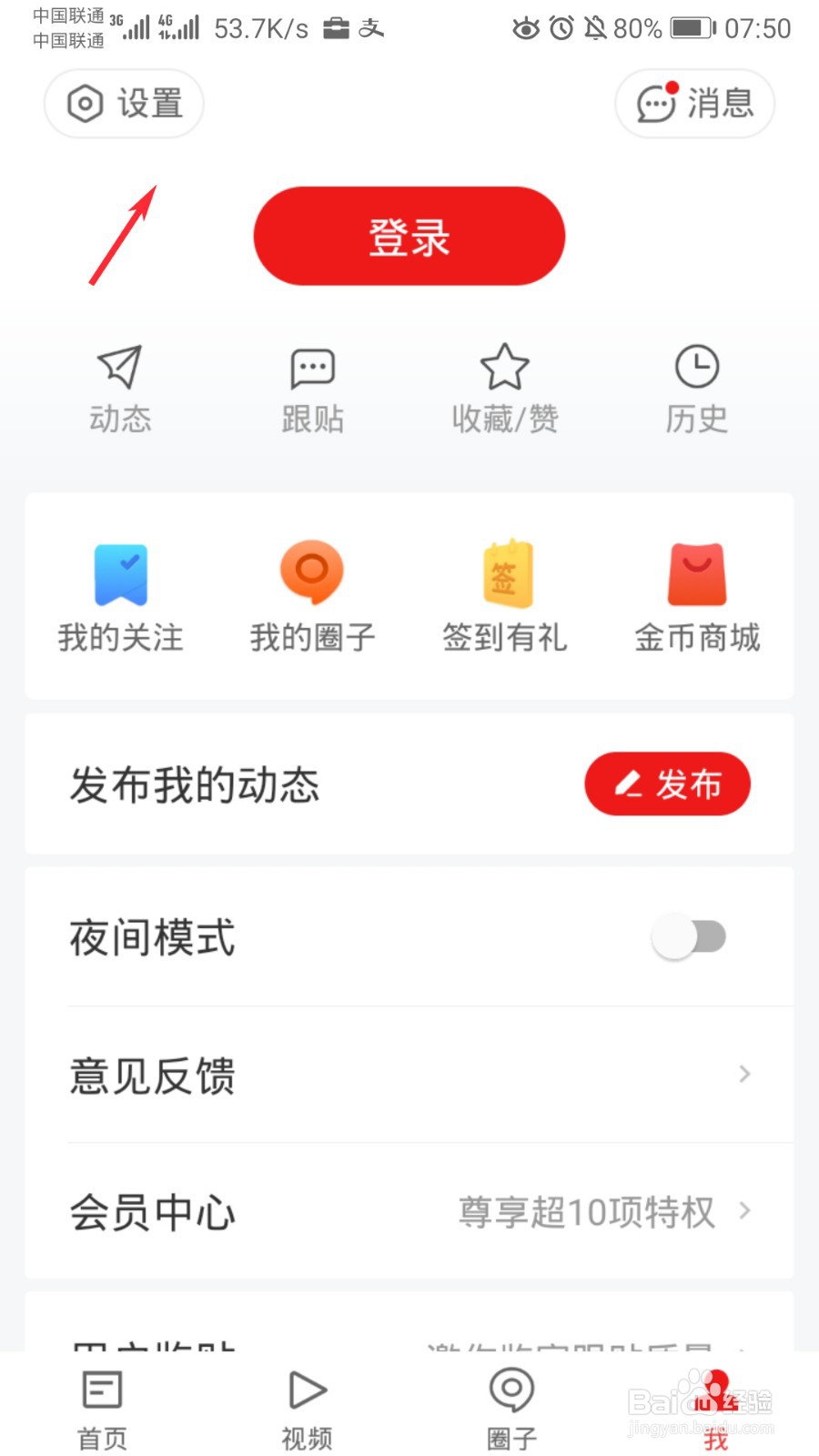Switch to 视频 video tab
Viewport: 819px width, 1456px height.
pyautogui.click(x=307, y=1406)
